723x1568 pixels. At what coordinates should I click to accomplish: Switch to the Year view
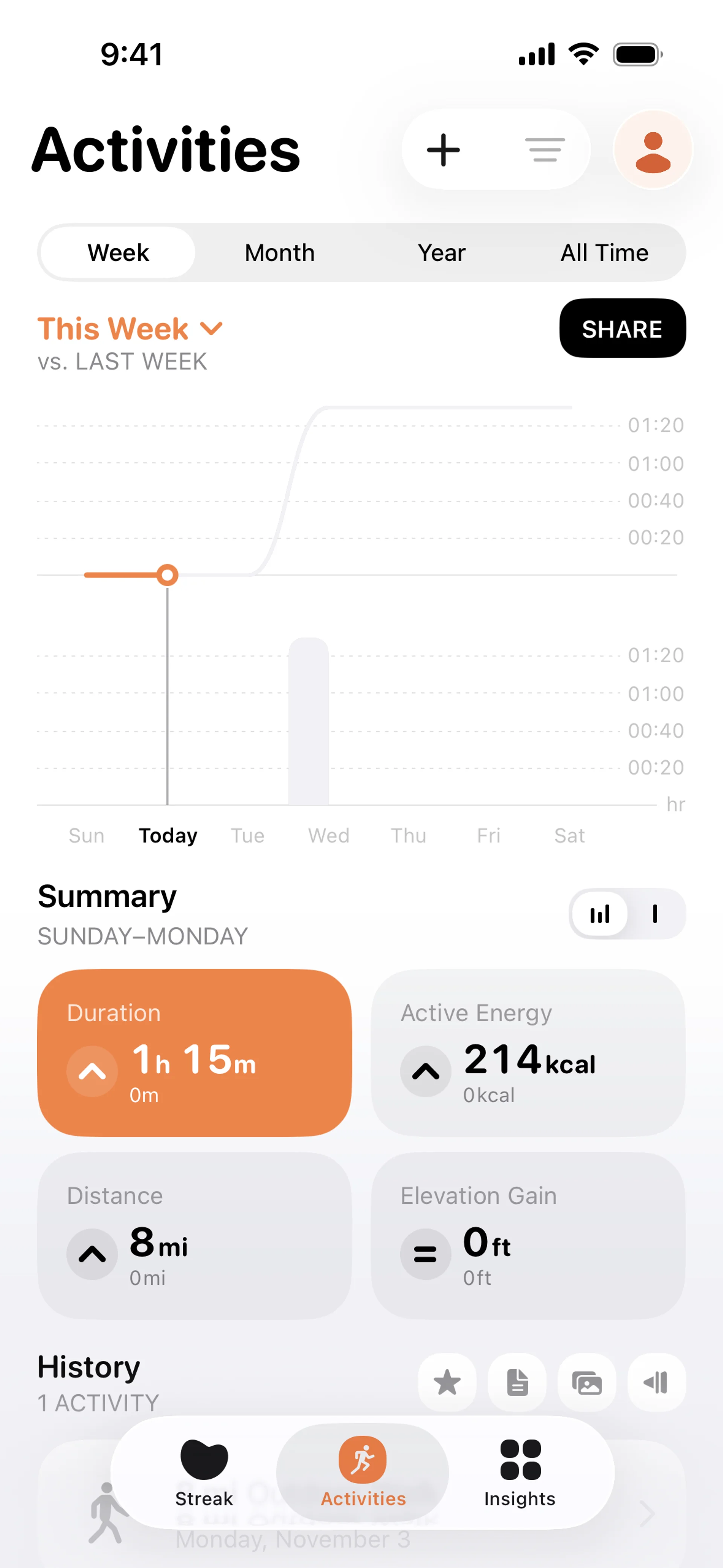pyautogui.click(x=441, y=253)
